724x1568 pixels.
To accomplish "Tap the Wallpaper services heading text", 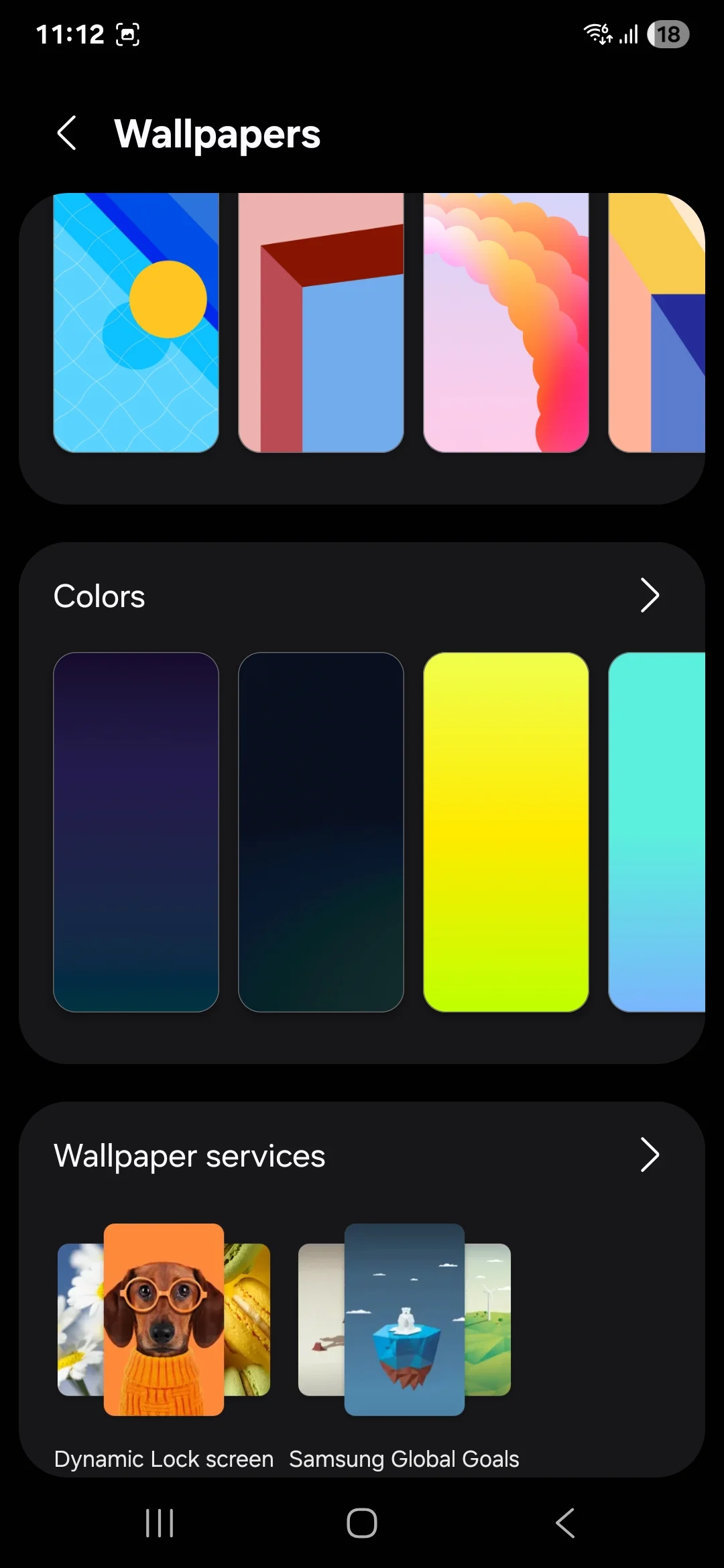I will 190,1155.
